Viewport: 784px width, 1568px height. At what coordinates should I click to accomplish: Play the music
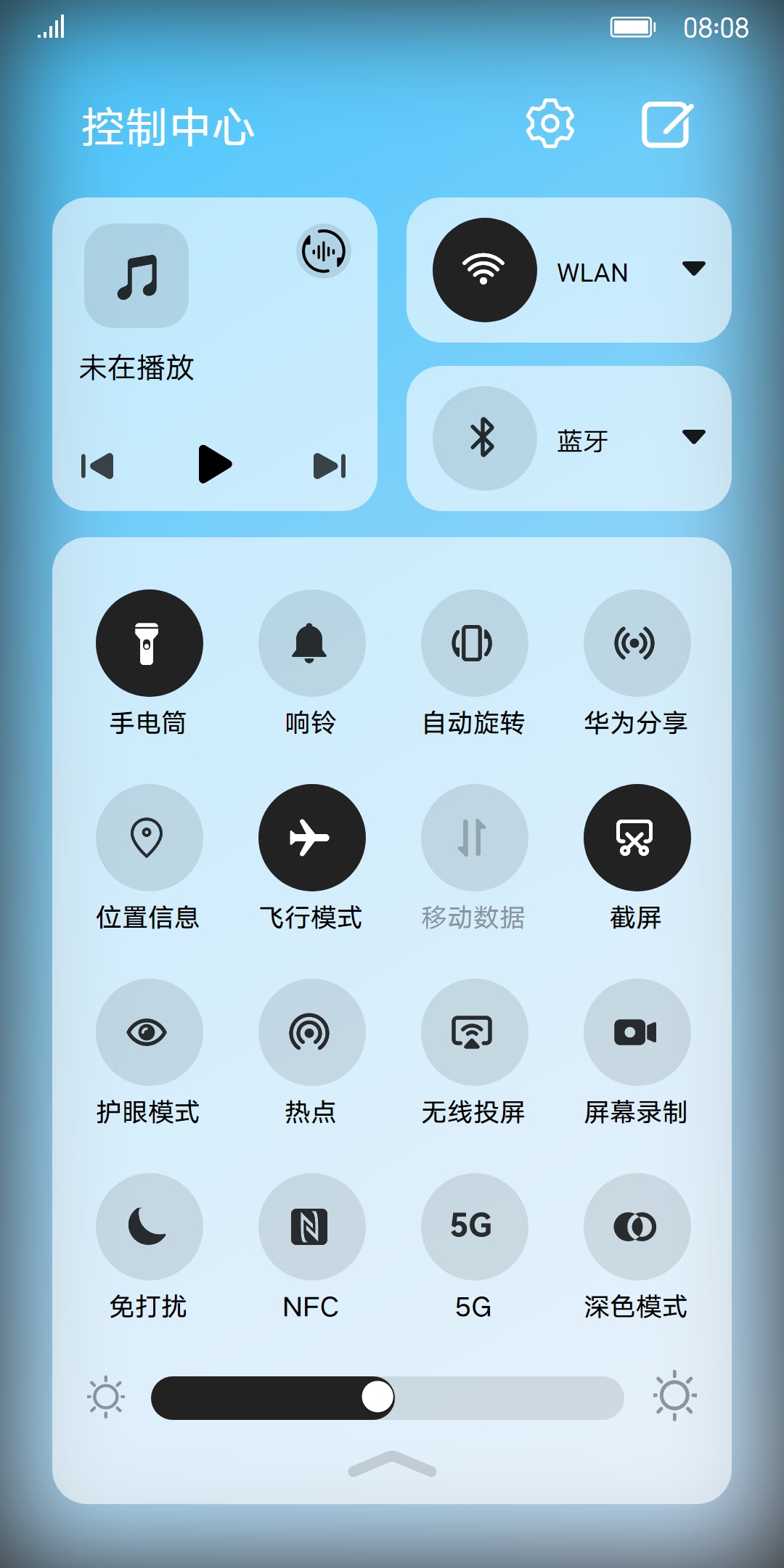[215, 465]
